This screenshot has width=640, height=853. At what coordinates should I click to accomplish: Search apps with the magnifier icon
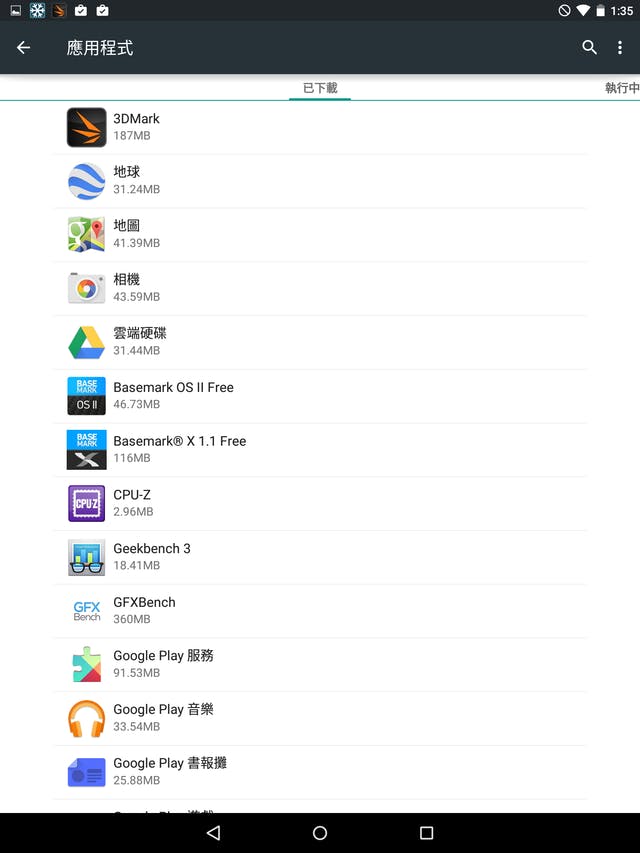click(x=589, y=48)
